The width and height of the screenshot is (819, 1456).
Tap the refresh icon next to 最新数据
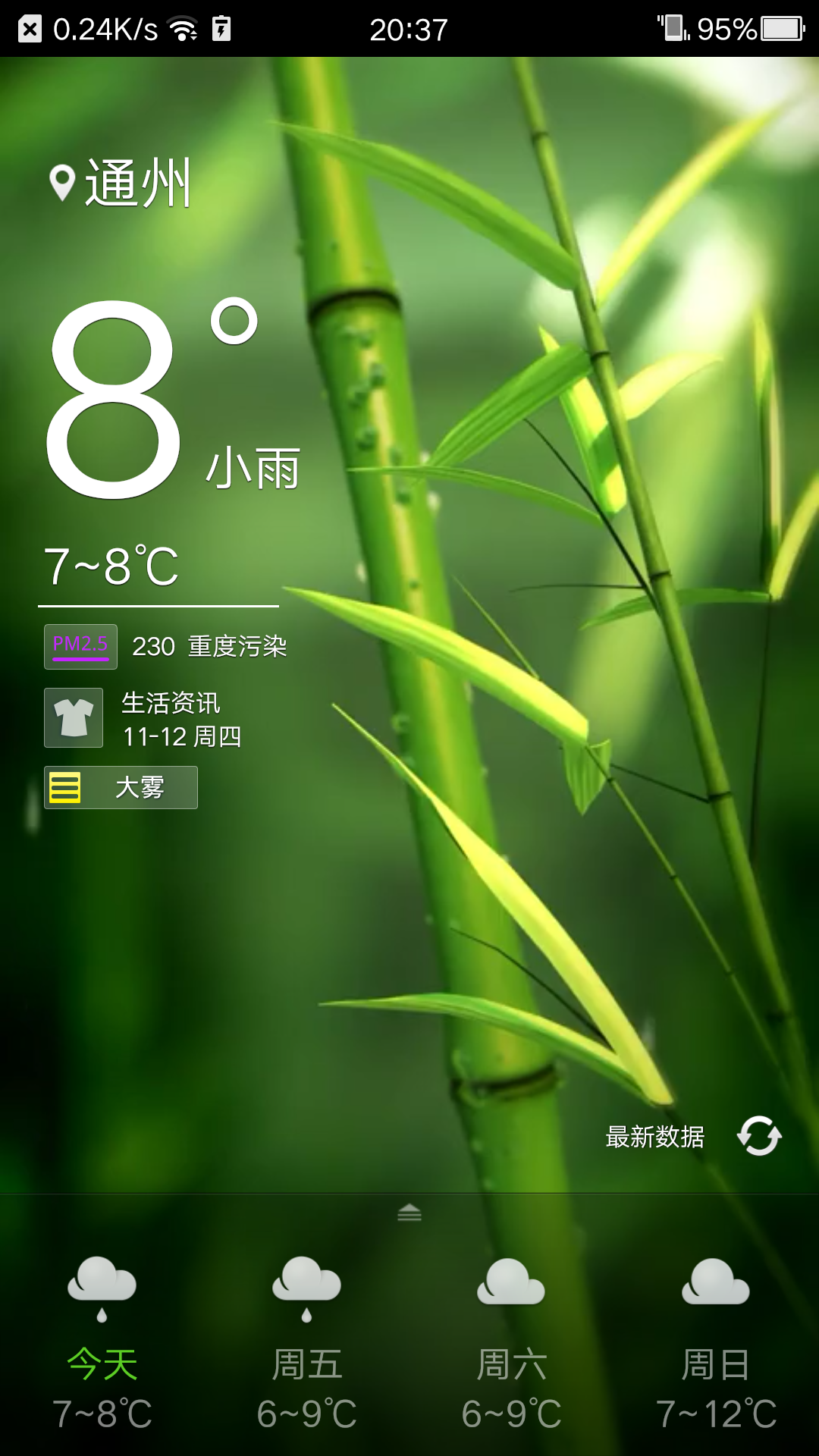(758, 1135)
